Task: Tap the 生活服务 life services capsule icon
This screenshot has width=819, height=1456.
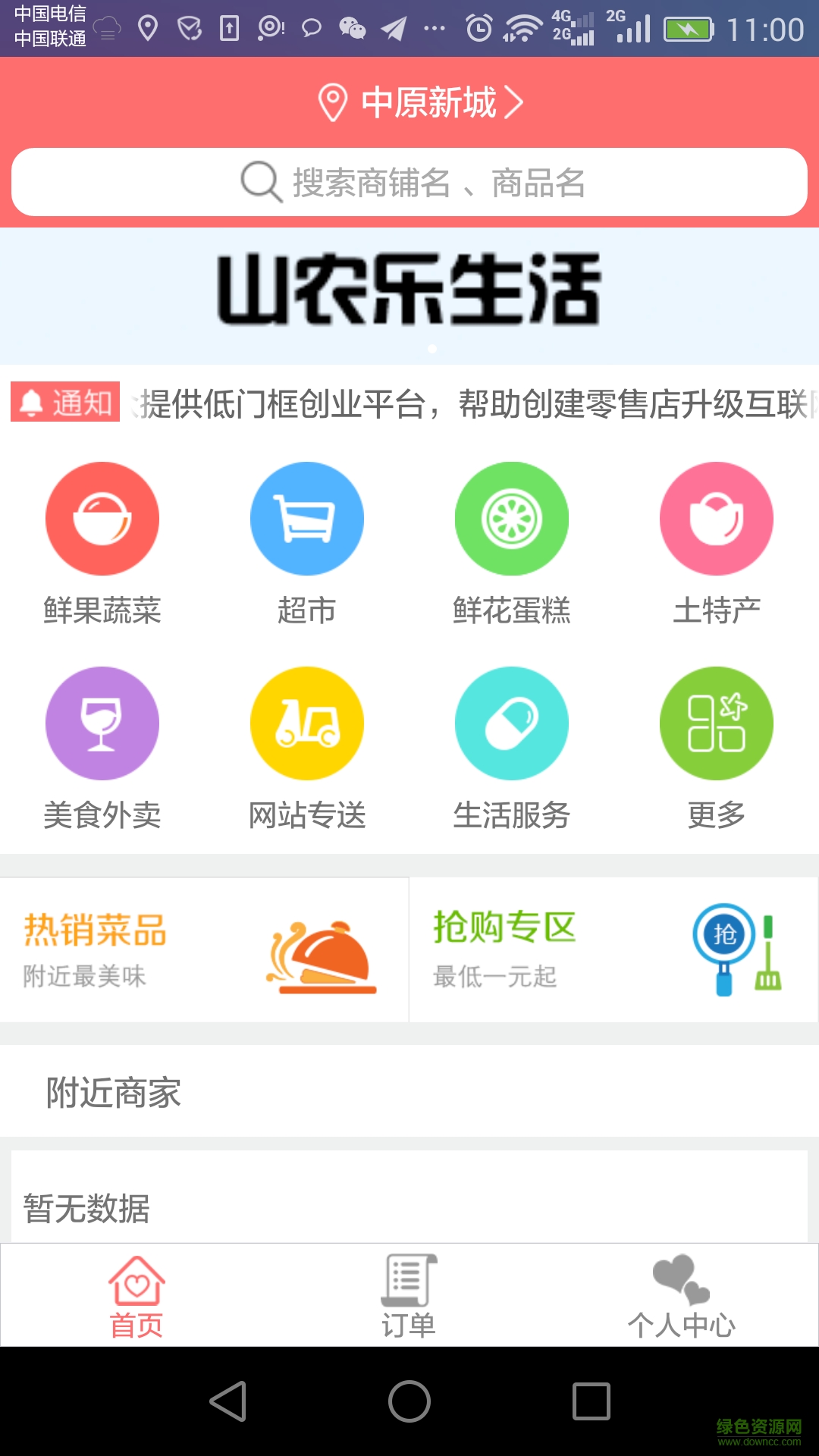Action: pyautogui.click(x=511, y=723)
